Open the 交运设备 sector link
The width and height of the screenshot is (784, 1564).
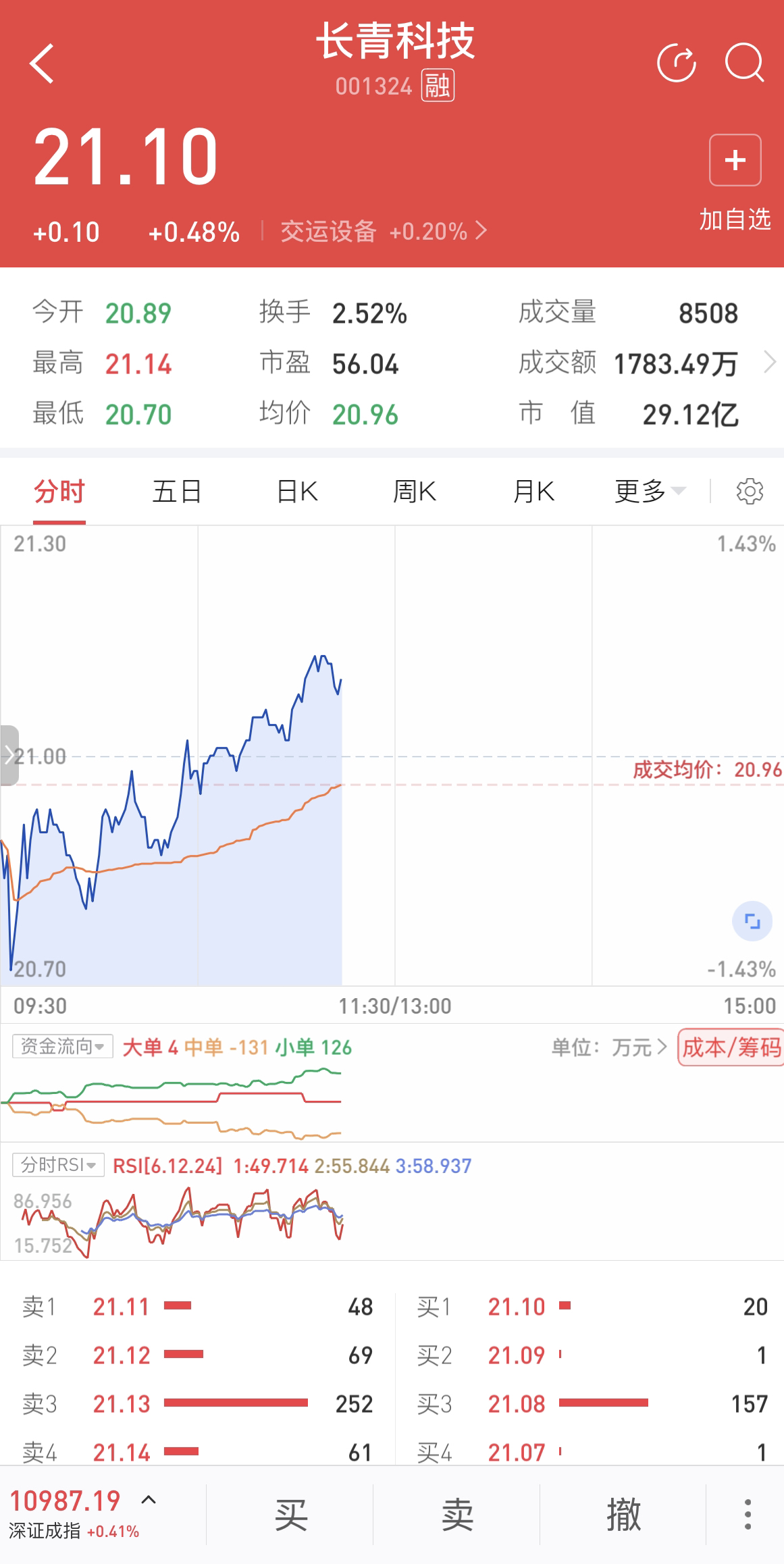point(383,232)
